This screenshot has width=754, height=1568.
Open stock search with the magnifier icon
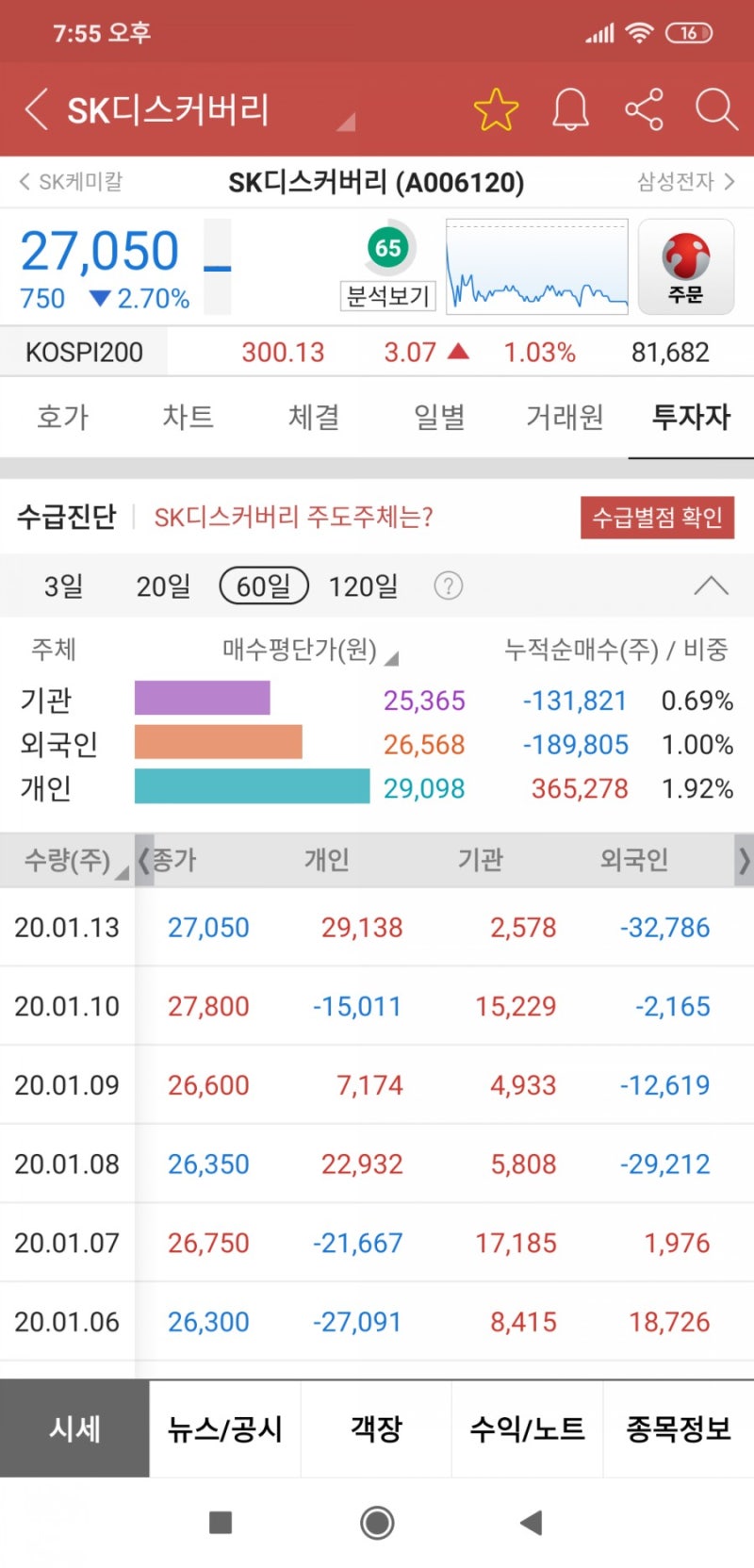[x=715, y=107]
